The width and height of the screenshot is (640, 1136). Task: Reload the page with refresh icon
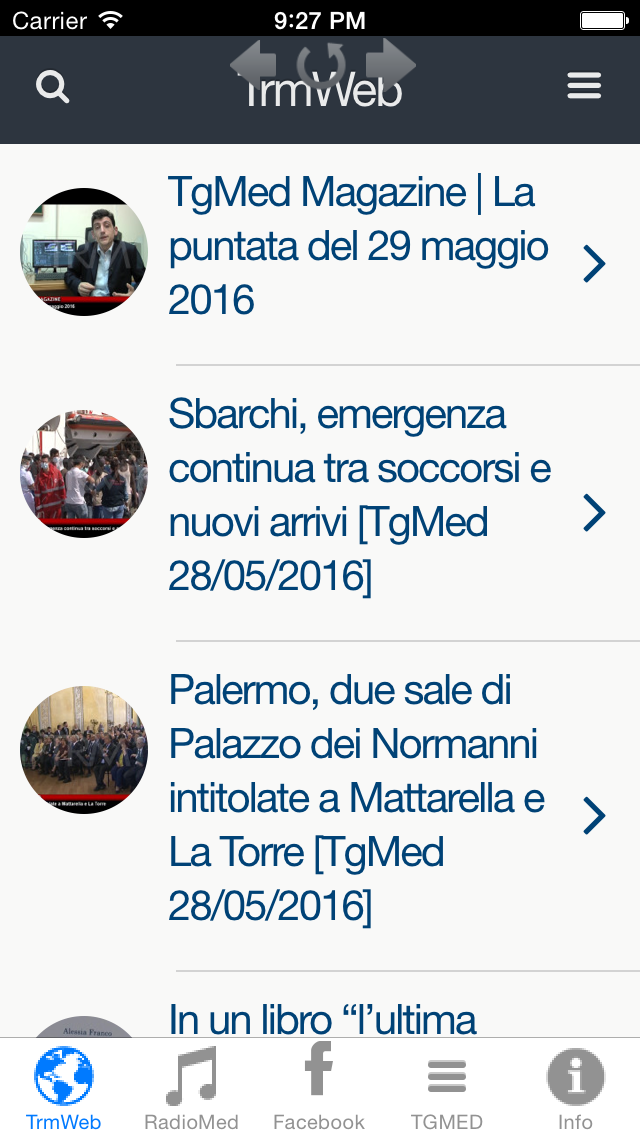pyautogui.click(x=321, y=63)
